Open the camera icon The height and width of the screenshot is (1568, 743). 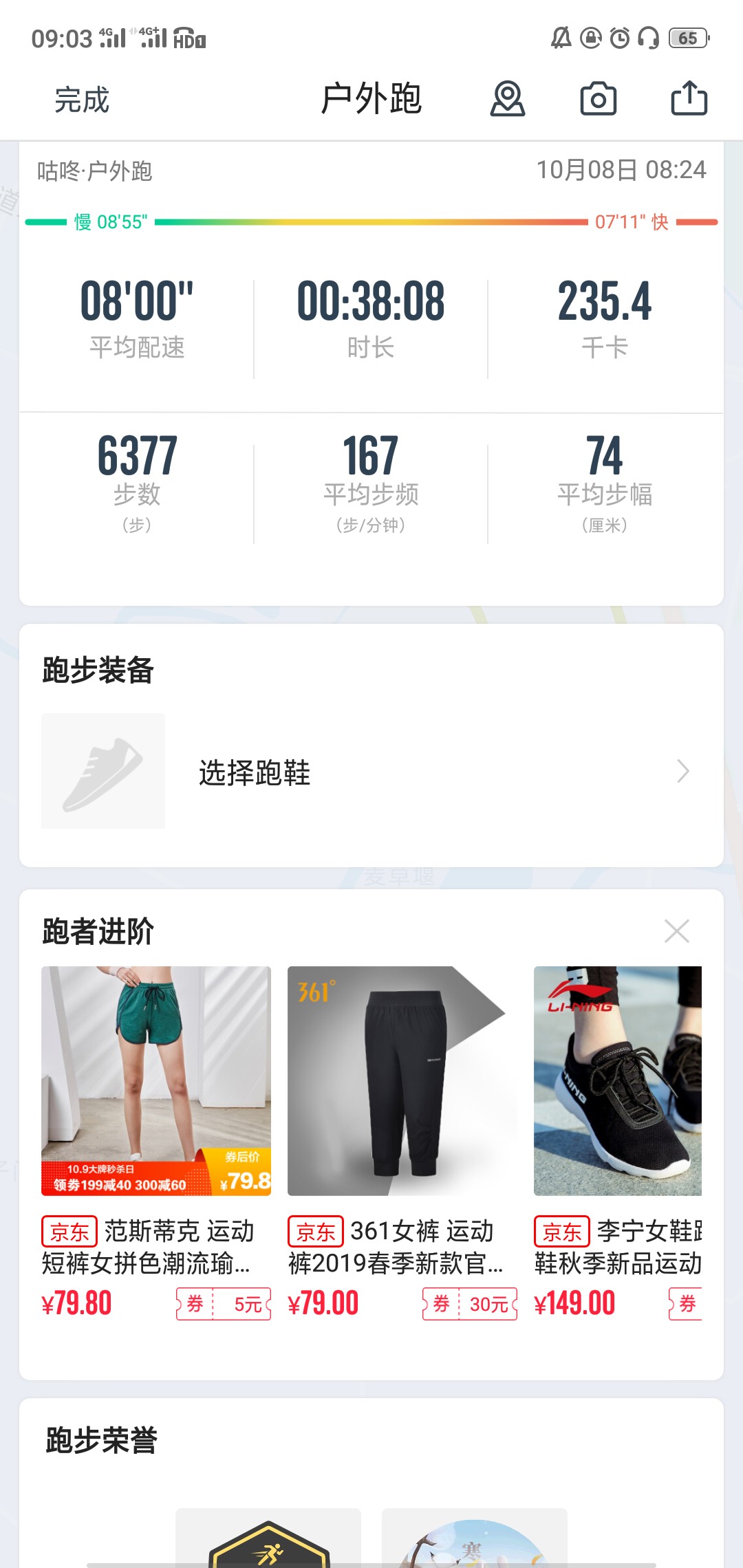[598, 98]
